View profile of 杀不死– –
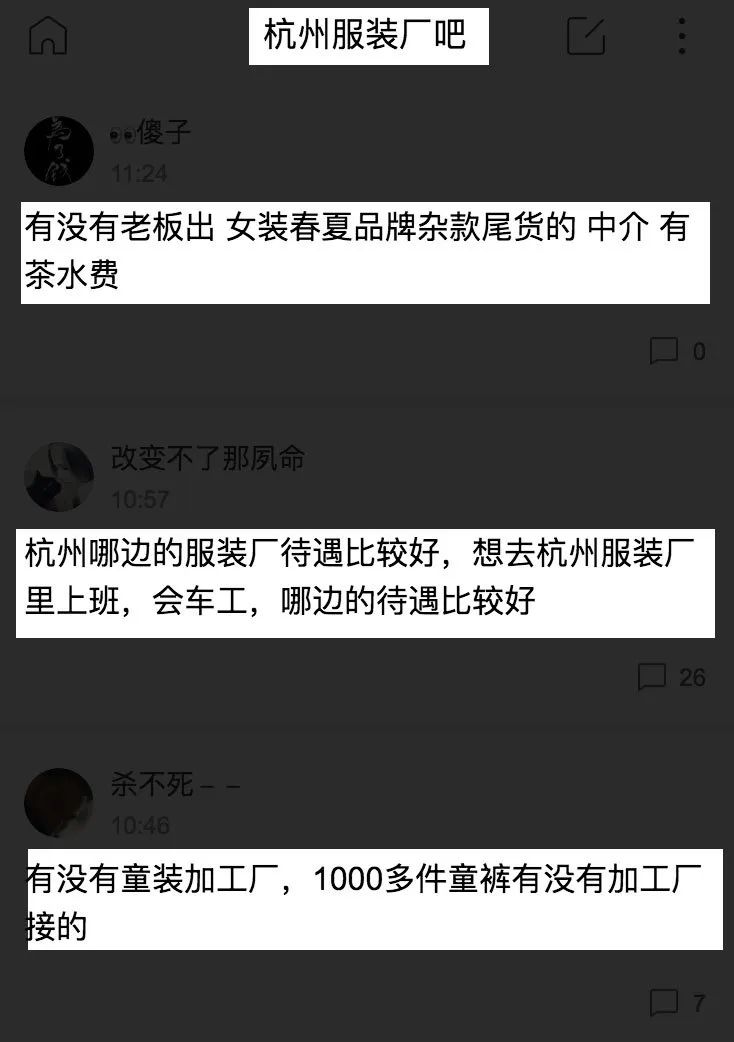 59,803
